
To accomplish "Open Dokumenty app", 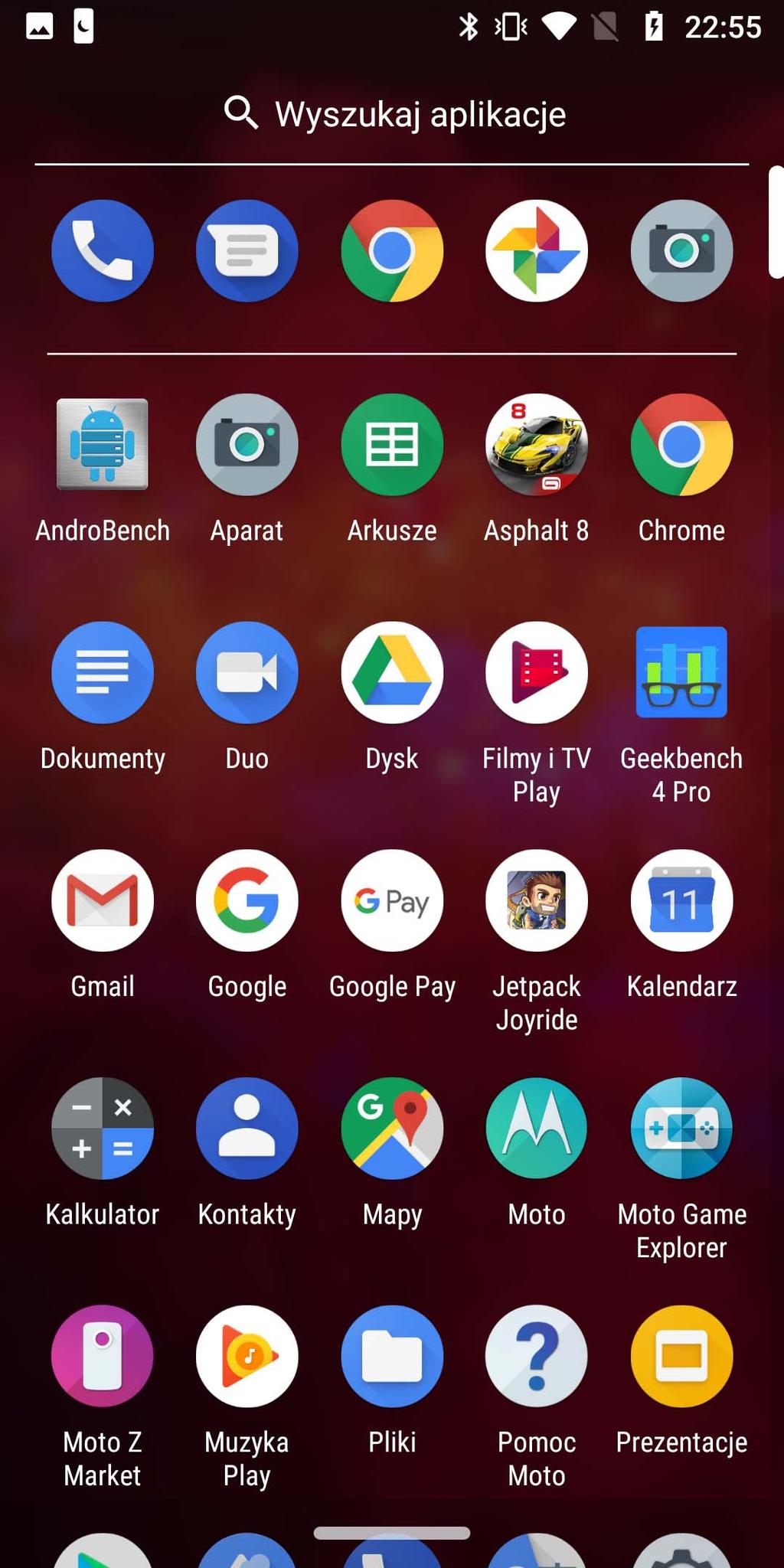I will tap(103, 673).
